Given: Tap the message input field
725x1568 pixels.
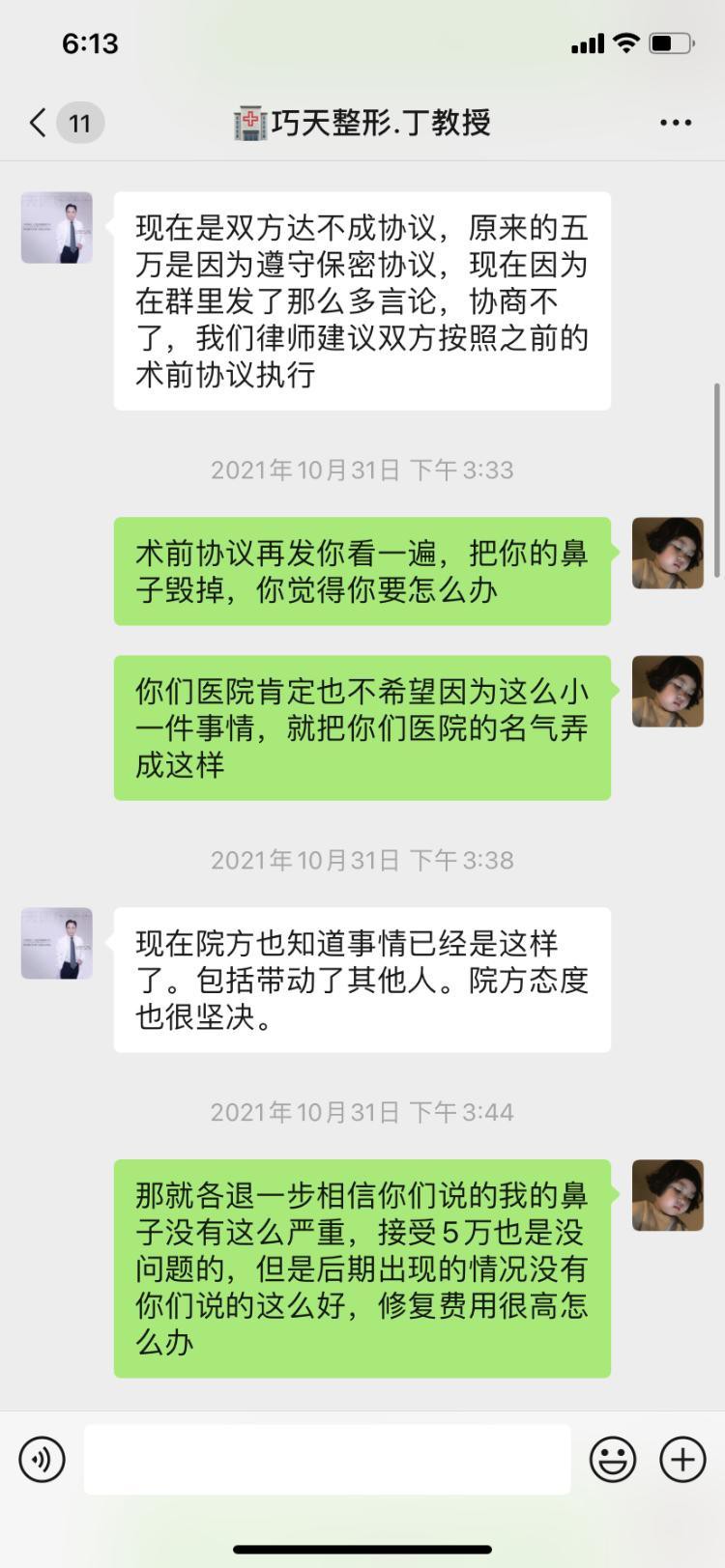Looking at the screenshot, I should click(x=327, y=1459).
